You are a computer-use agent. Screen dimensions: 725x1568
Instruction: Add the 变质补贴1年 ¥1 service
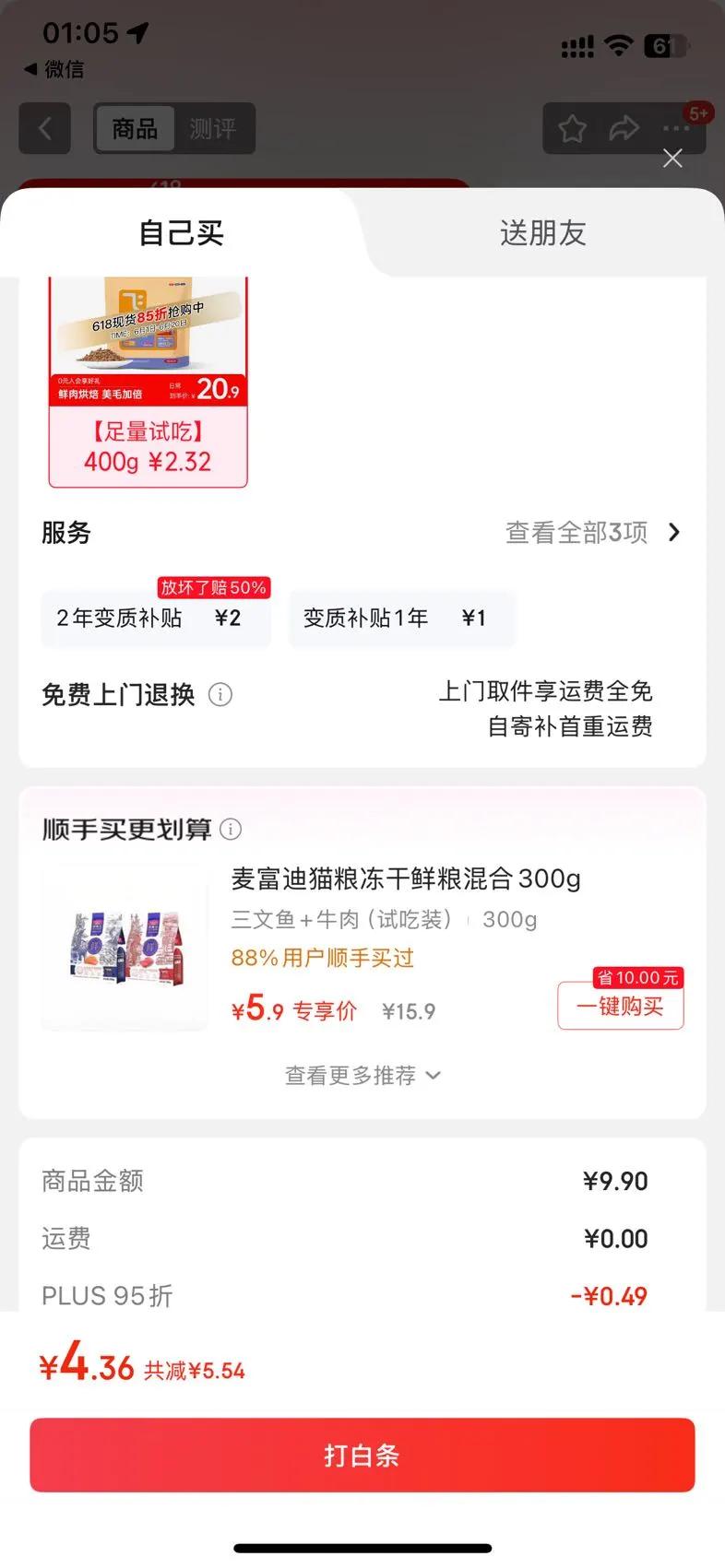(x=401, y=618)
